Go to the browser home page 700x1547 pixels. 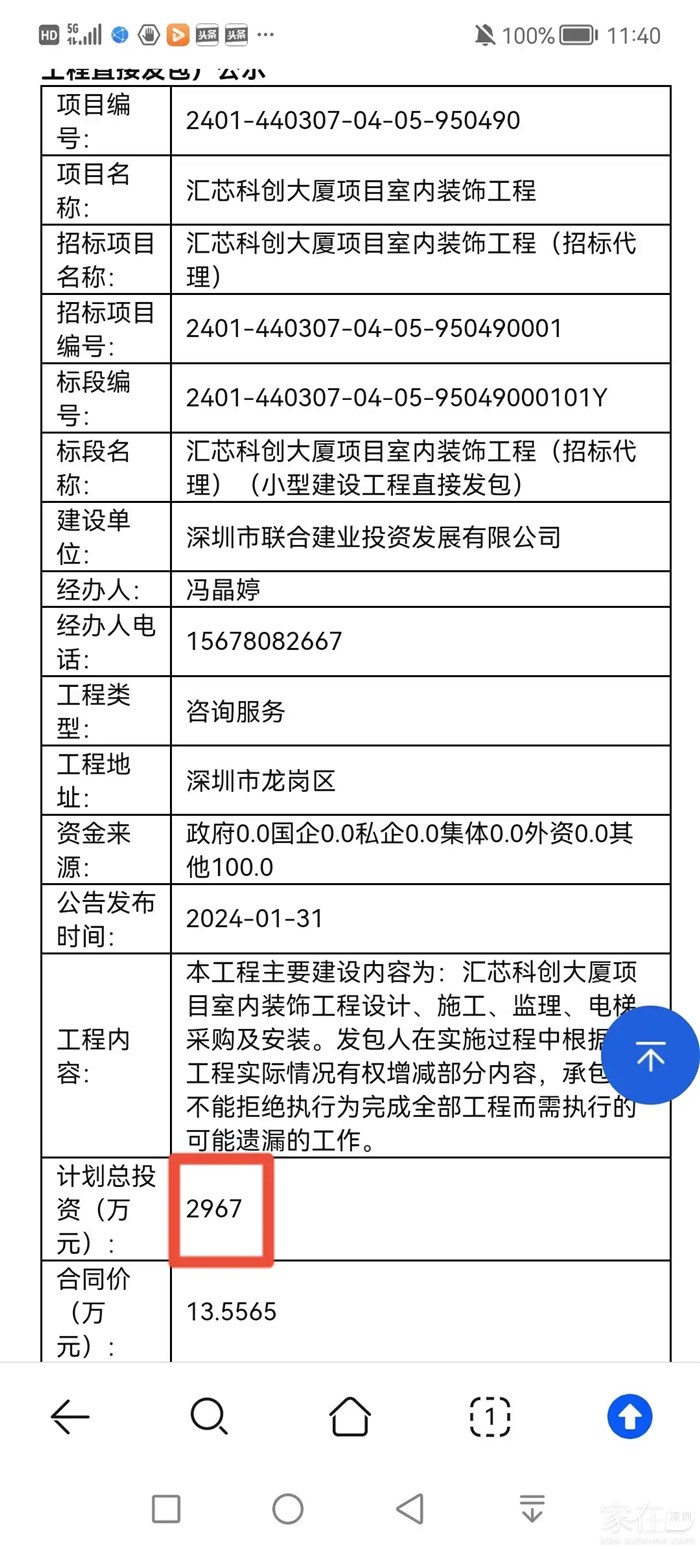[x=350, y=1416]
